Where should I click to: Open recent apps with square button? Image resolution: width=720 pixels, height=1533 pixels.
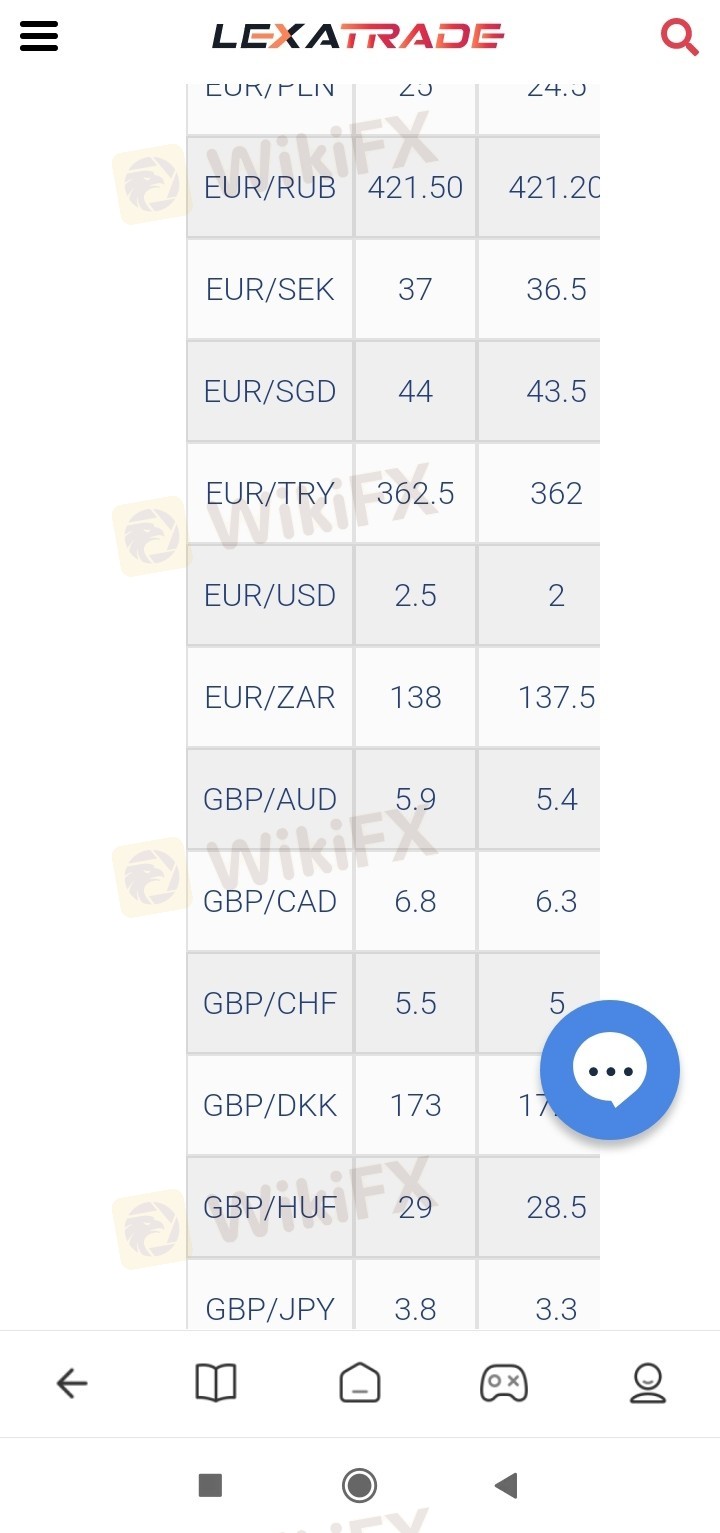(x=210, y=1485)
